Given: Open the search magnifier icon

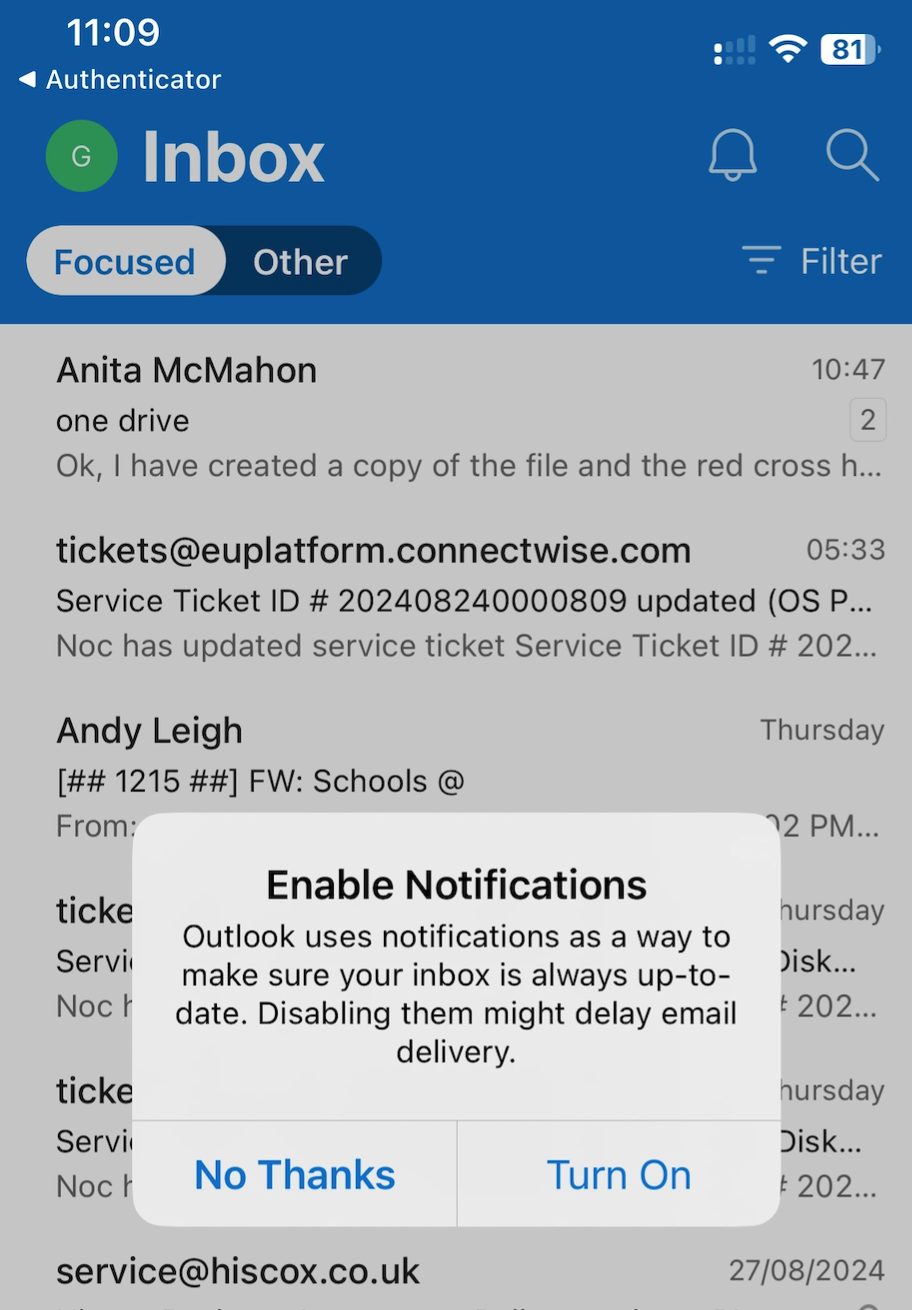Looking at the screenshot, I should (x=852, y=157).
